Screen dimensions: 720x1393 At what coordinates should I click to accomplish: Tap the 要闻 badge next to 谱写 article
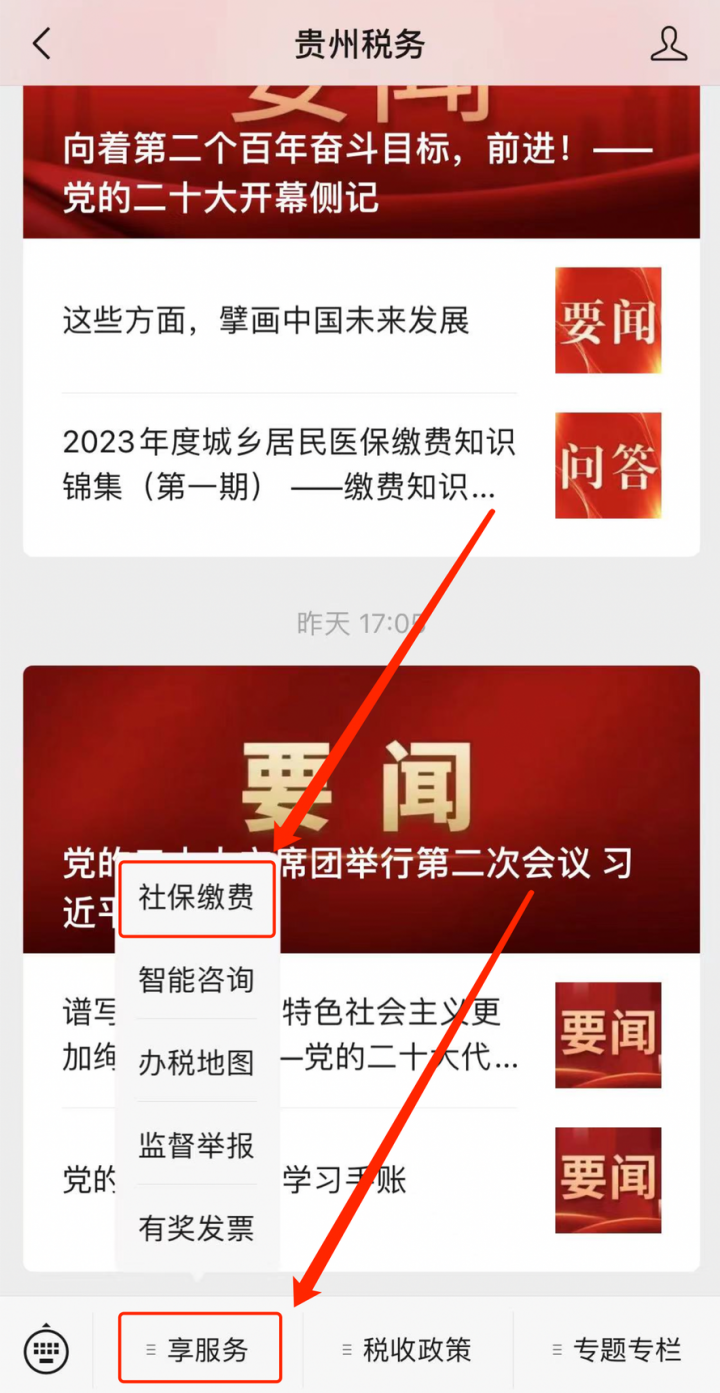point(607,1035)
